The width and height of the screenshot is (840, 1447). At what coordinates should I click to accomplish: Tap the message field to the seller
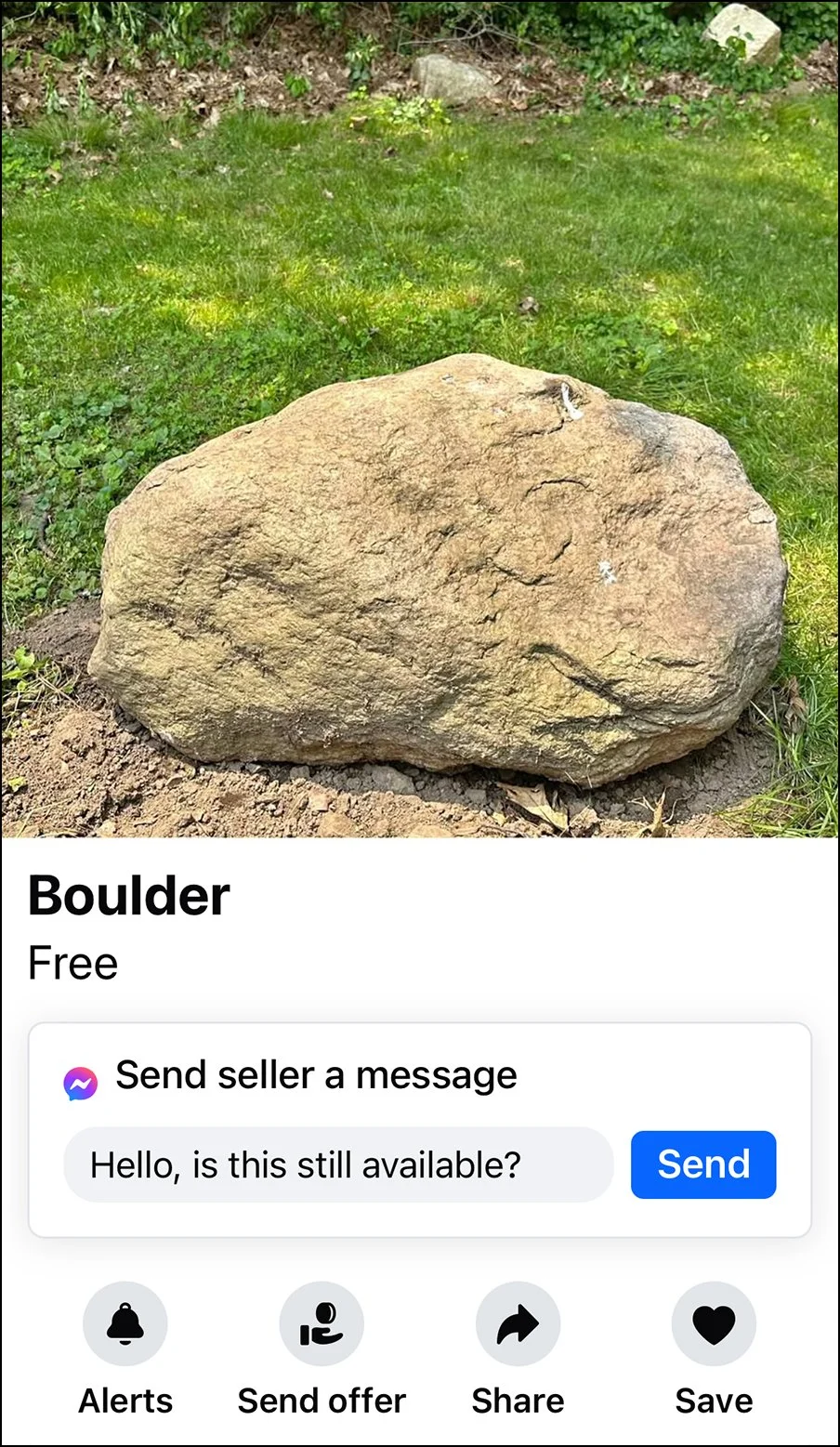(338, 1164)
